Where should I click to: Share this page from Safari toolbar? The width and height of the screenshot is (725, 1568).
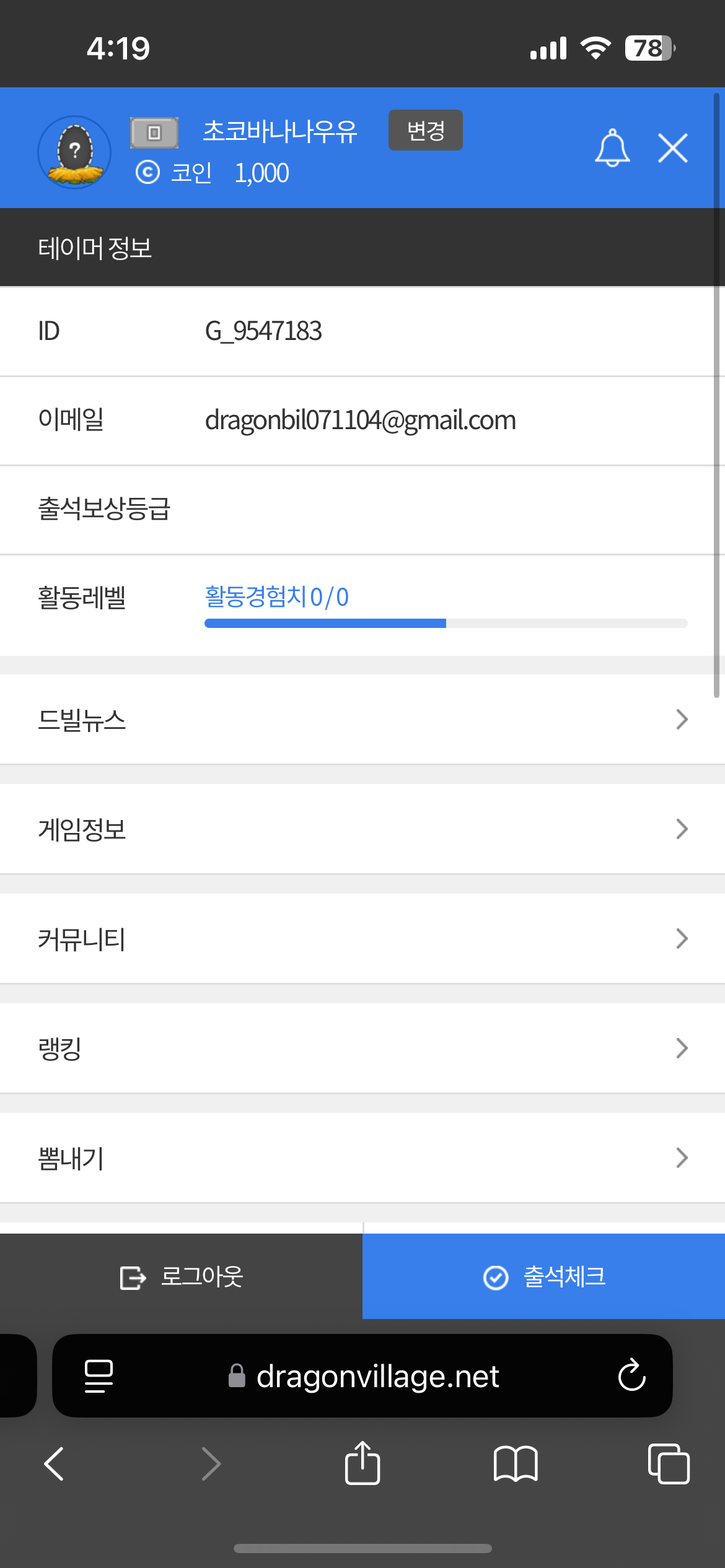point(362,1463)
